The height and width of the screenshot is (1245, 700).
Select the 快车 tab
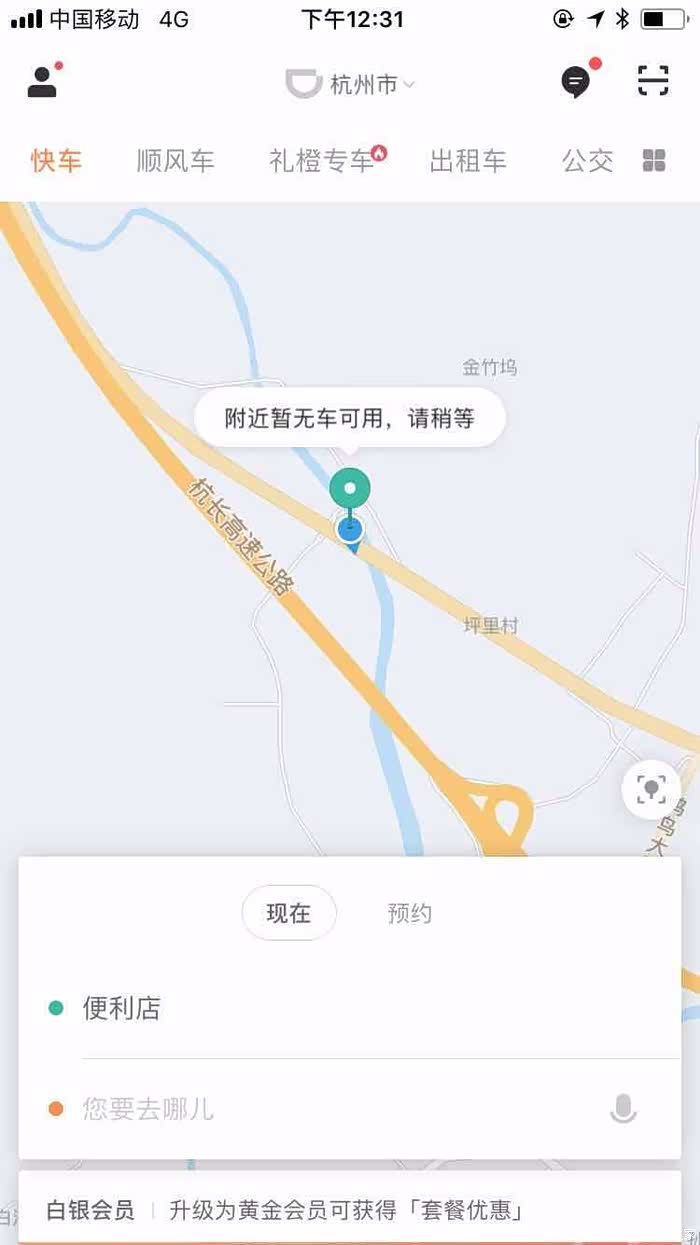pyautogui.click(x=56, y=160)
